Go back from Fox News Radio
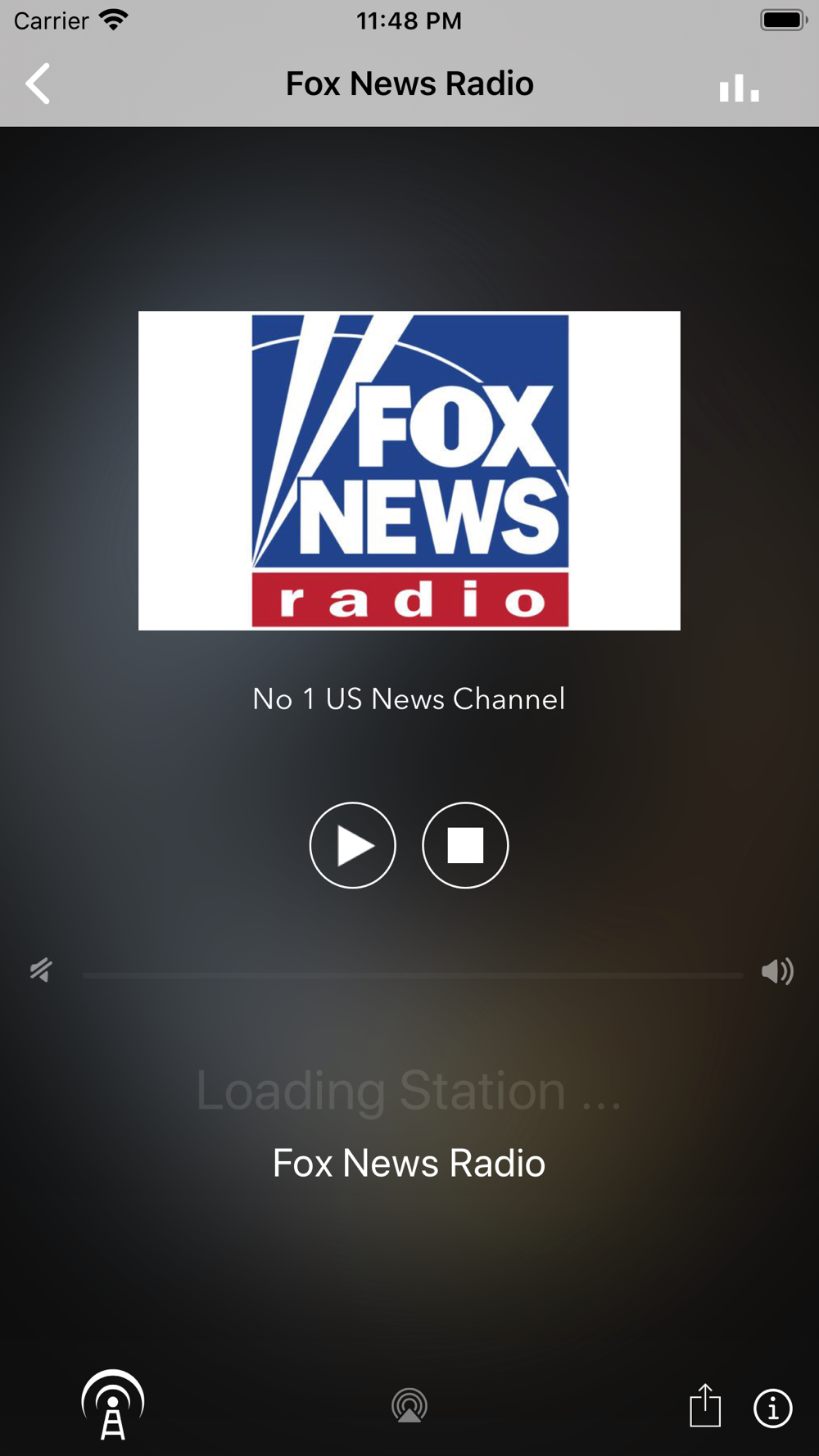This screenshot has width=819, height=1456. tap(38, 84)
